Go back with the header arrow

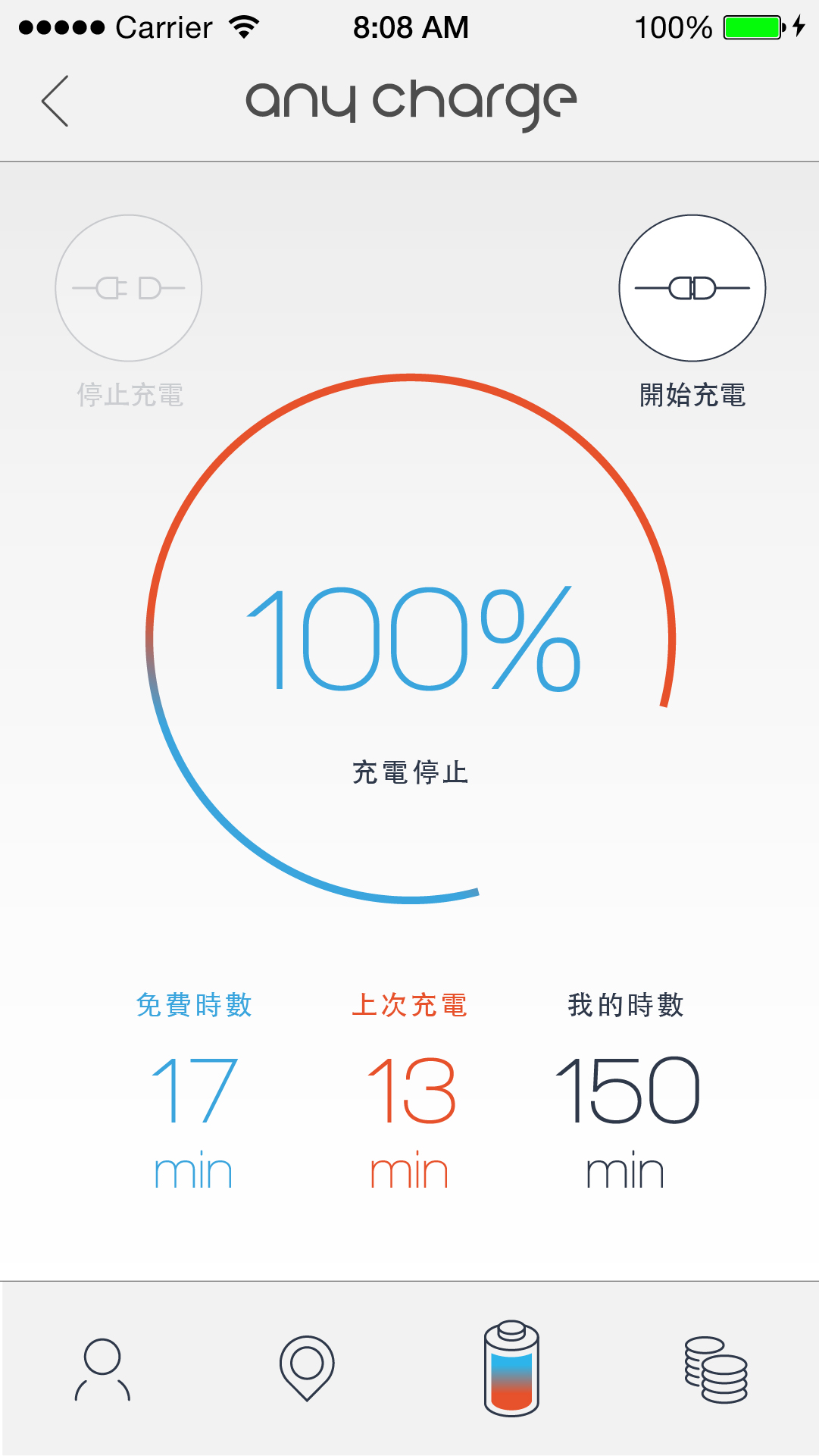[x=55, y=101]
